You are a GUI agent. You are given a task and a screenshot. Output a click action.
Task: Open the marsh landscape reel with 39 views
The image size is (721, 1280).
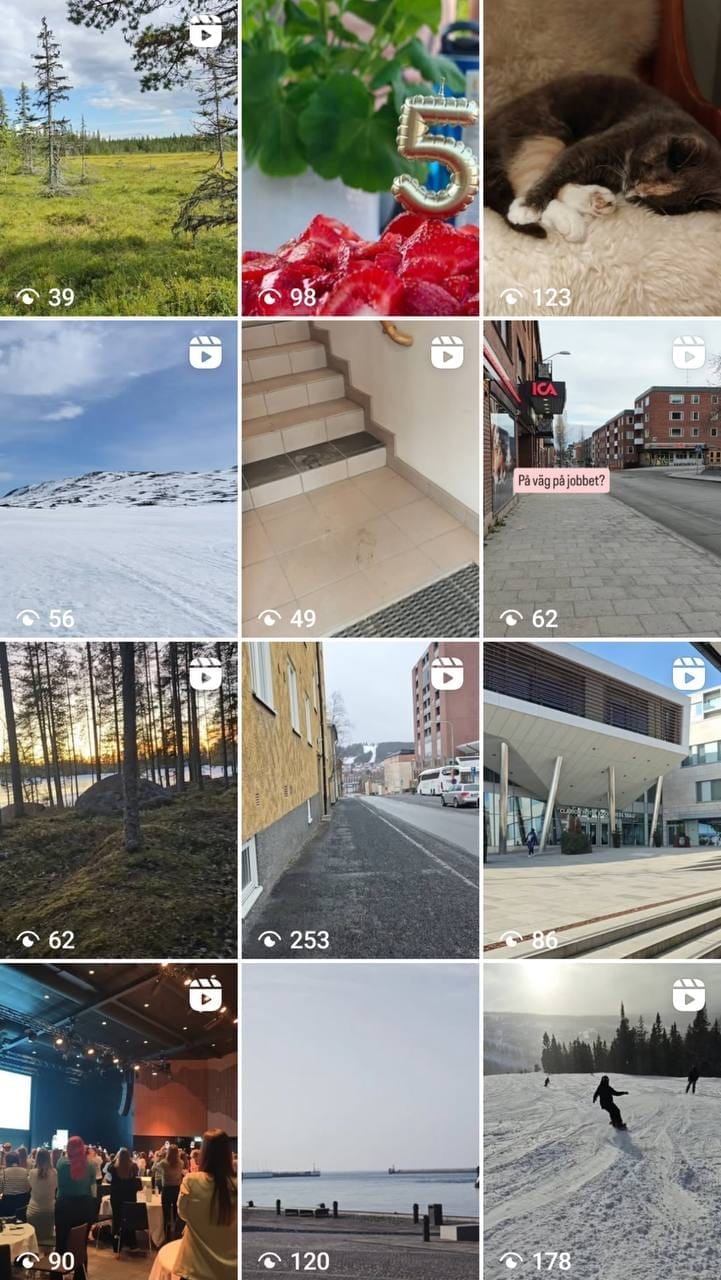coord(118,158)
